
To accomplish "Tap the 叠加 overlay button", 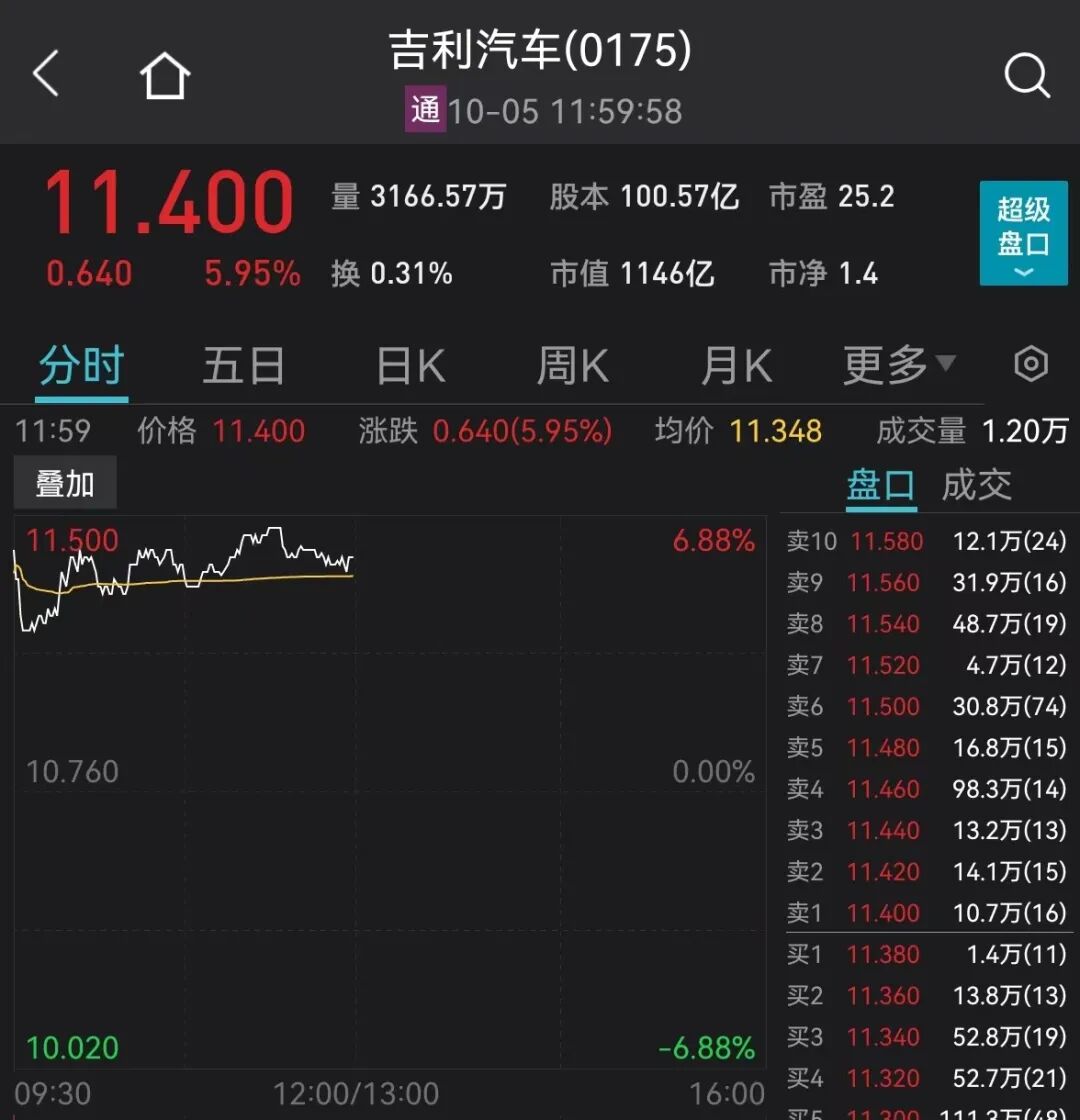I will 65,483.
